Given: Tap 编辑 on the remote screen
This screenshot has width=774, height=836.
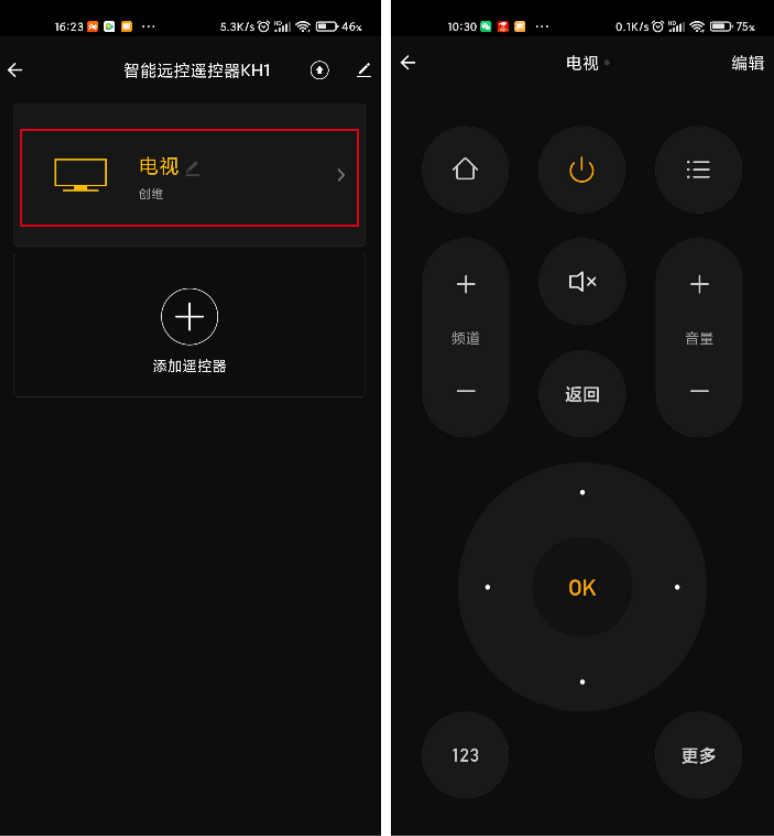Looking at the screenshot, I should point(747,63).
